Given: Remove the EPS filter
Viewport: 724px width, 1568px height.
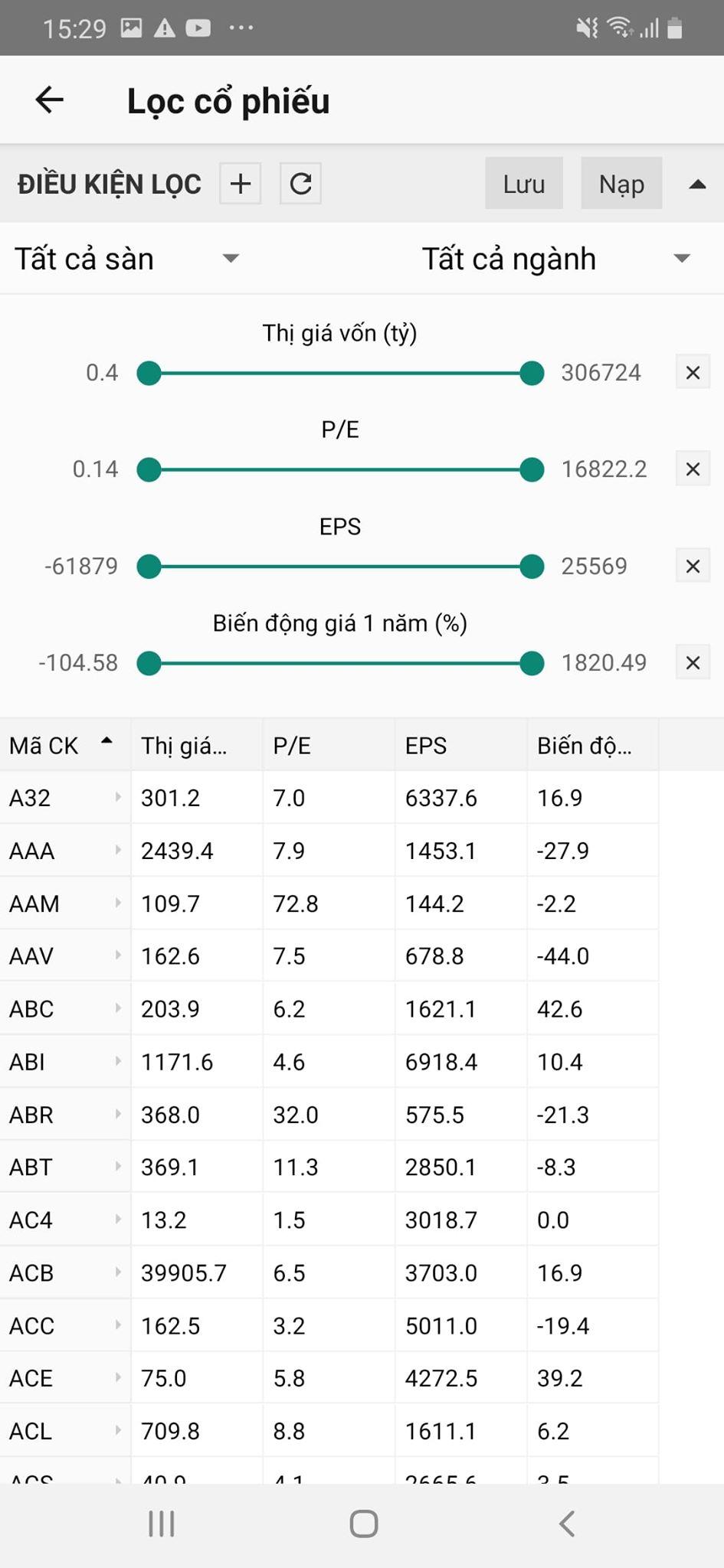Looking at the screenshot, I should pyautogui.click(x=693, y=567).
